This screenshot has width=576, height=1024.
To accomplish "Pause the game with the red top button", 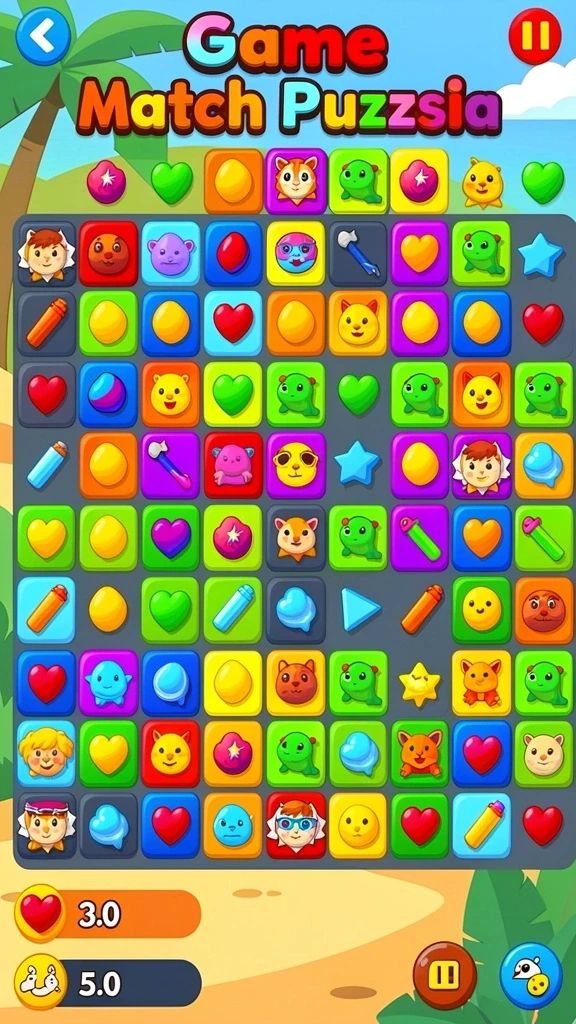I will click(x=535, y=37).
